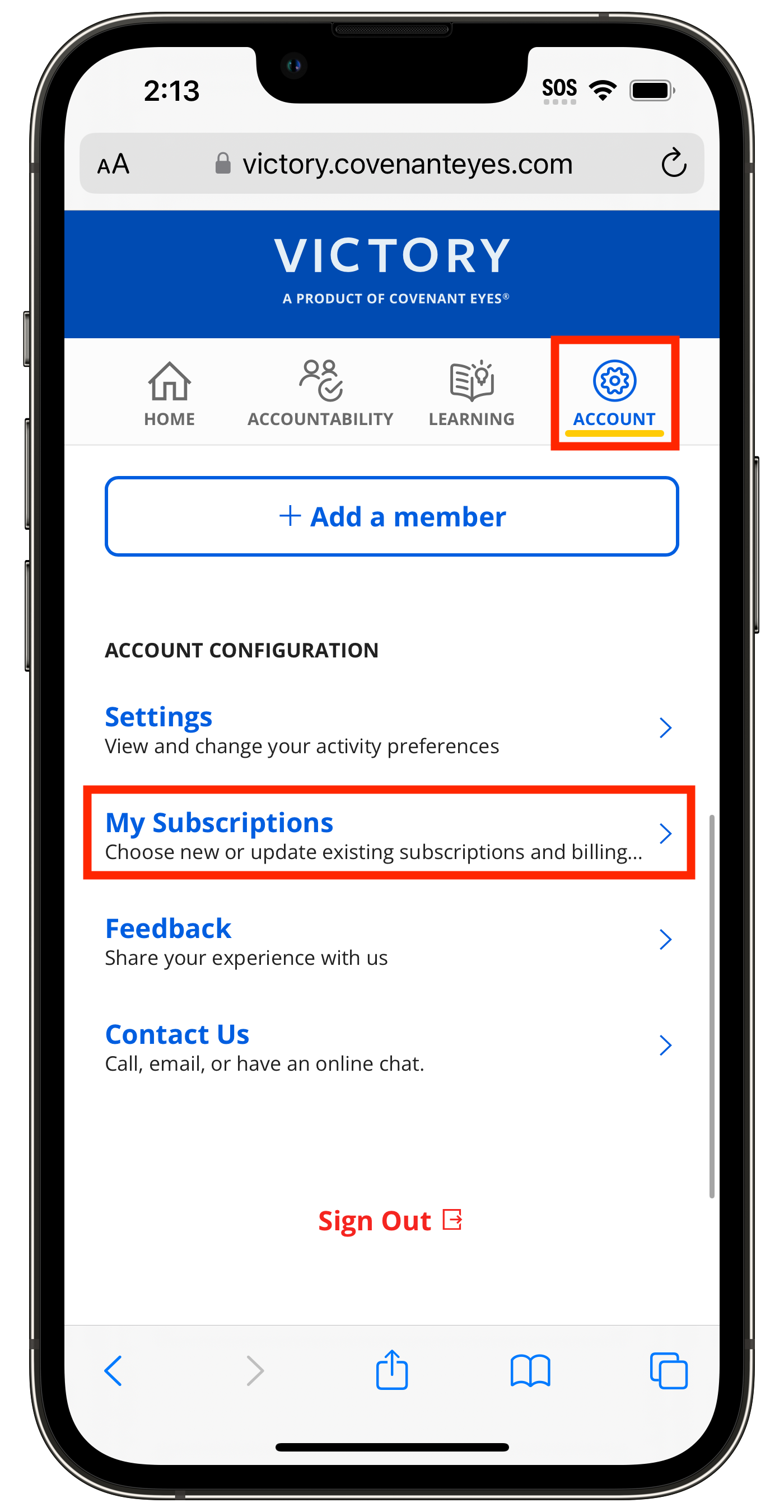This screenshot has height=1512, width=784.
Task: Tap the Add a member button
Action: pyautogui.click(x=391, y=516)
